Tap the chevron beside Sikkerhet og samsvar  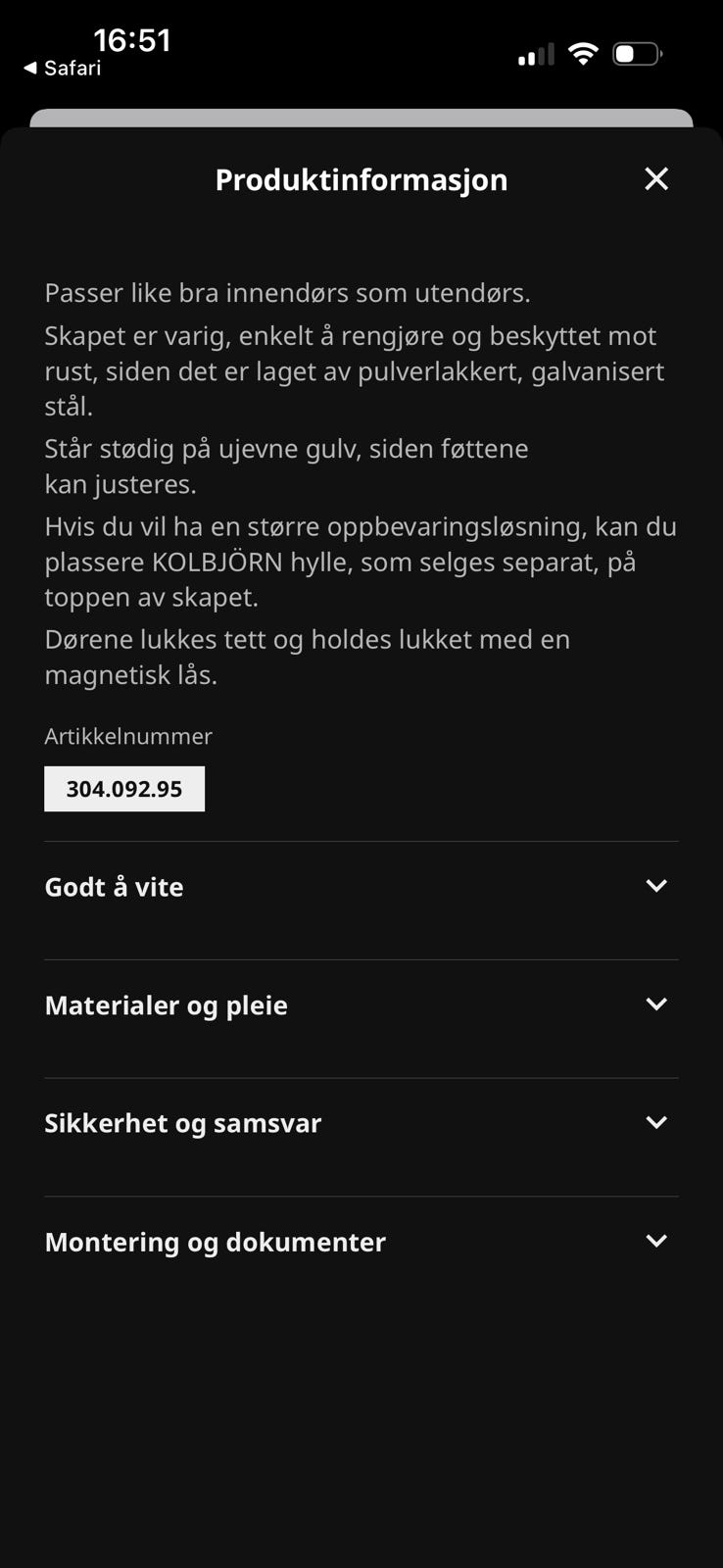(657, 1122)
